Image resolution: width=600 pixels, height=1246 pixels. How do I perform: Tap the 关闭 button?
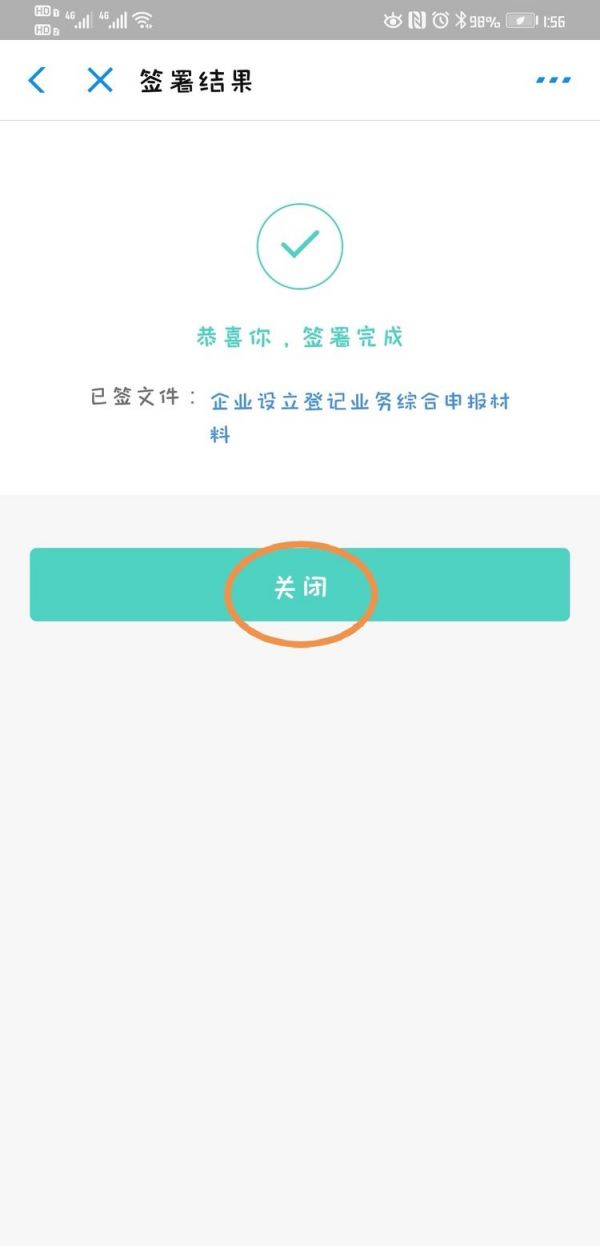tap(300, 586)
